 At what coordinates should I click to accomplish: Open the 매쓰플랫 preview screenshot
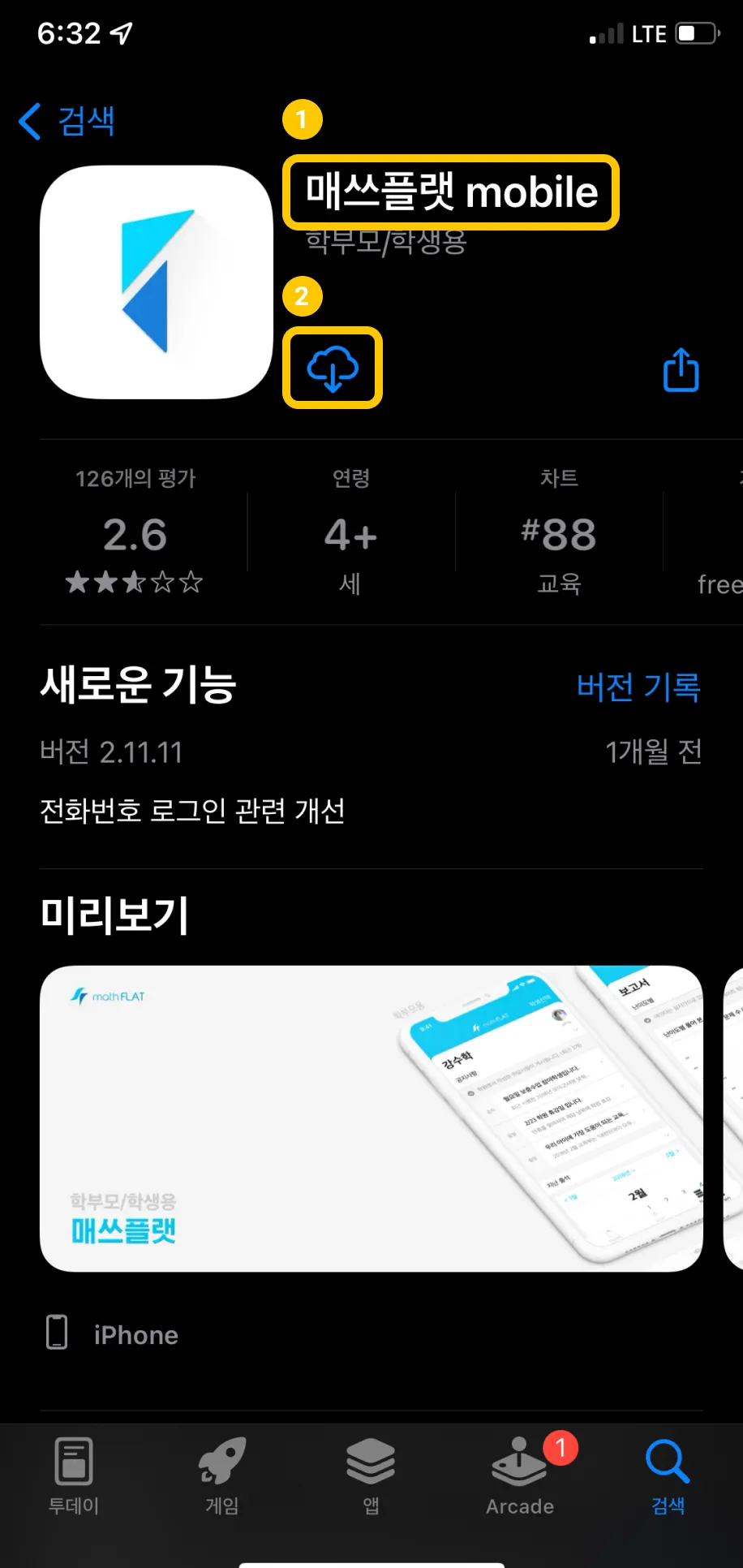[x=371, y=1118]
